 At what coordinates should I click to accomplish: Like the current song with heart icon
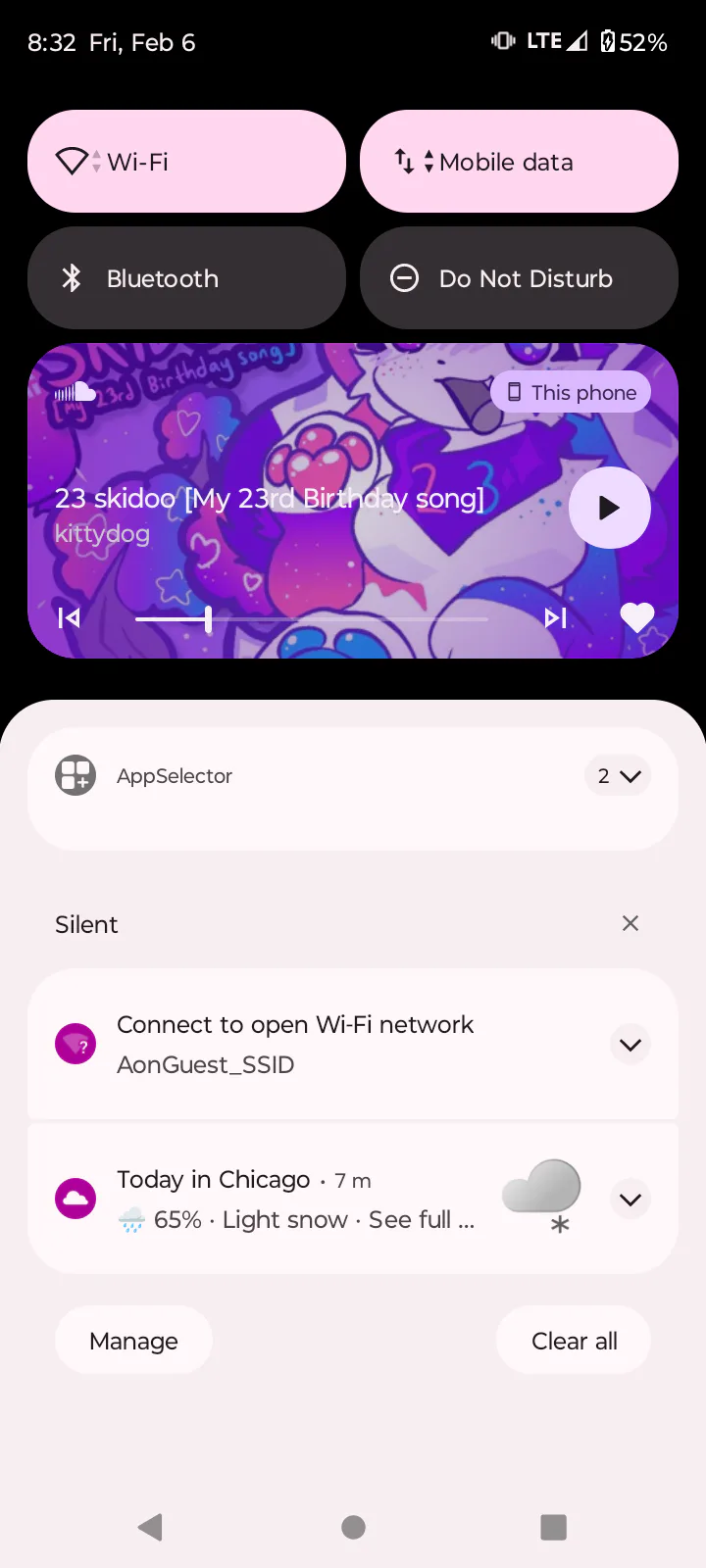tap(637, 617)
